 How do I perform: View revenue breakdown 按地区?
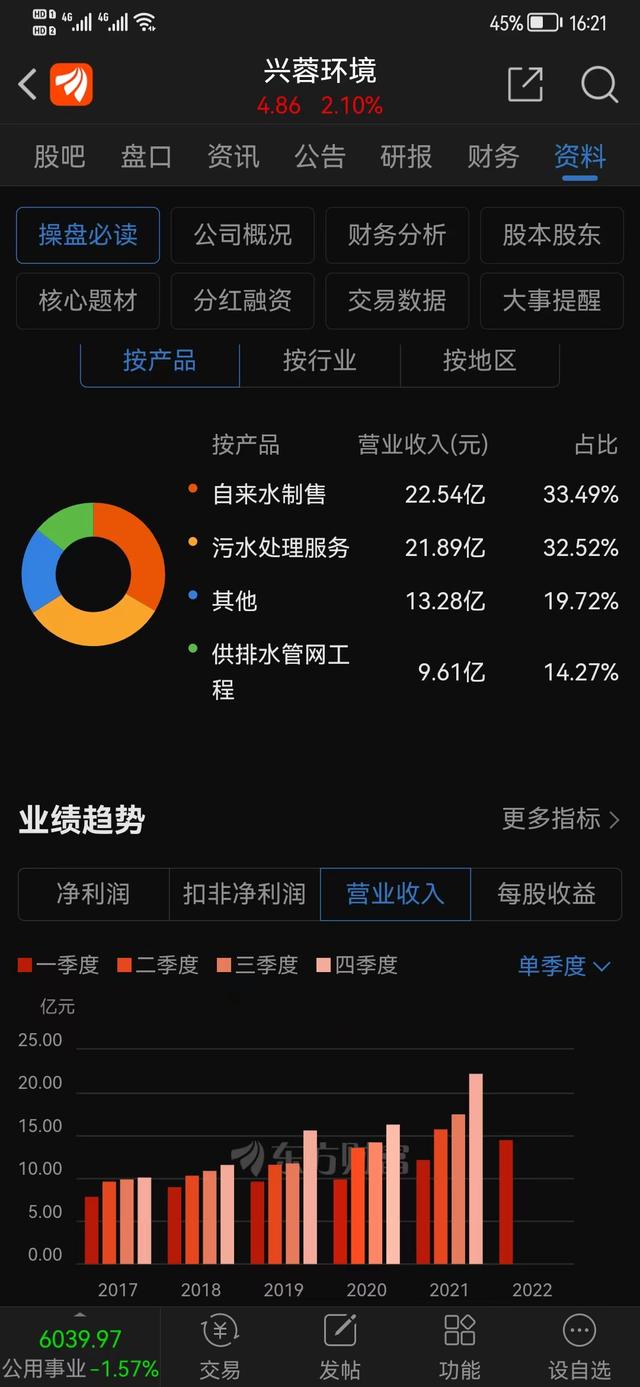click(x=480, y=361)
